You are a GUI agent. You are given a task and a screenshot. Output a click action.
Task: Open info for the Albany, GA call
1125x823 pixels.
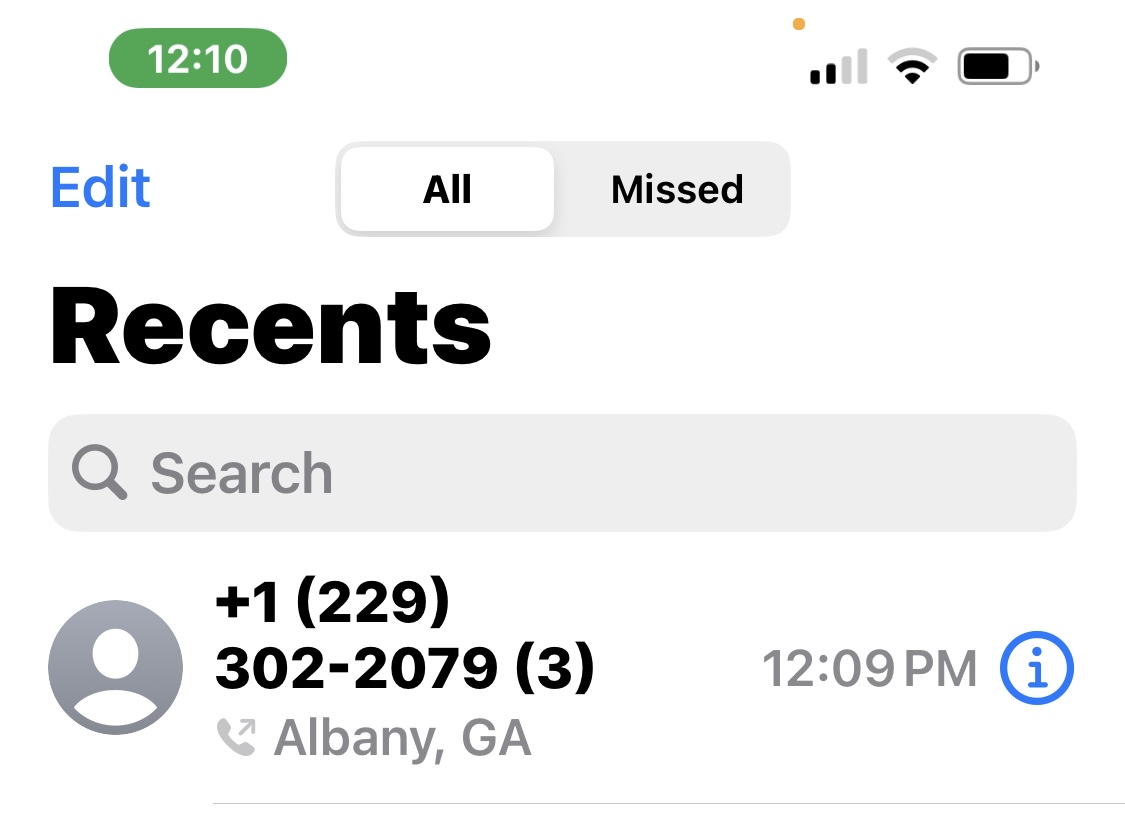tap(1036, 668)
